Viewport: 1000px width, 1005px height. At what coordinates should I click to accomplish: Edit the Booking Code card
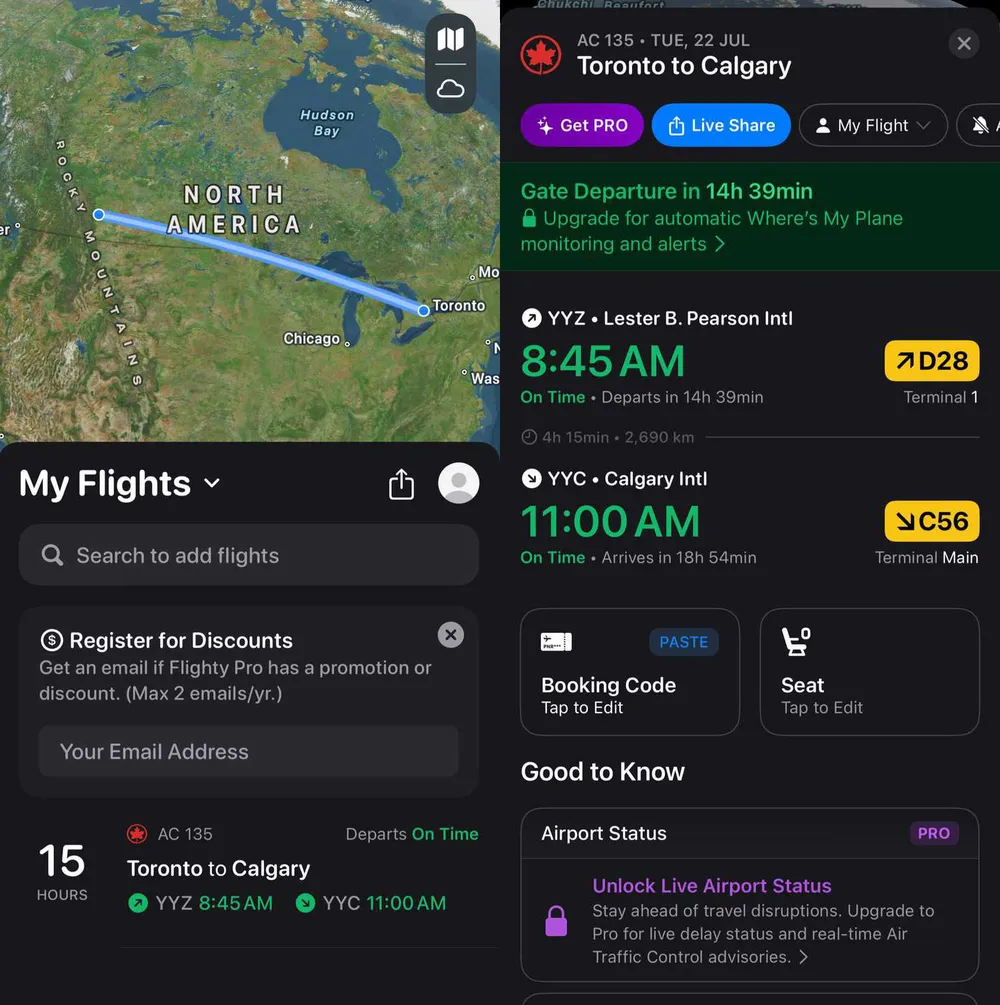(x=608, y=695)
